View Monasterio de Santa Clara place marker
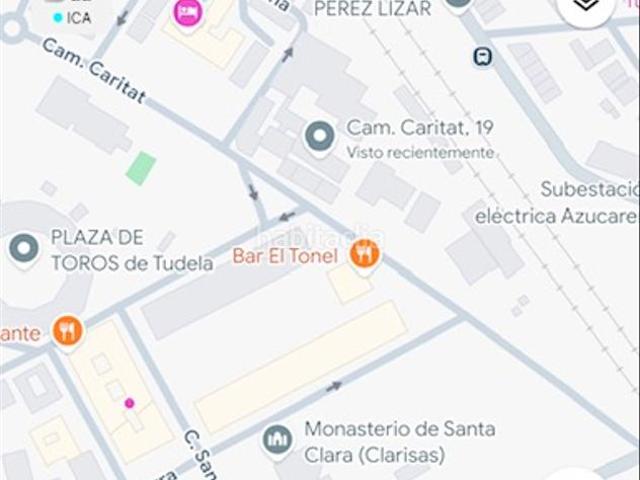The height and width of the screenshot is (480, 640). tap(277, 438)
